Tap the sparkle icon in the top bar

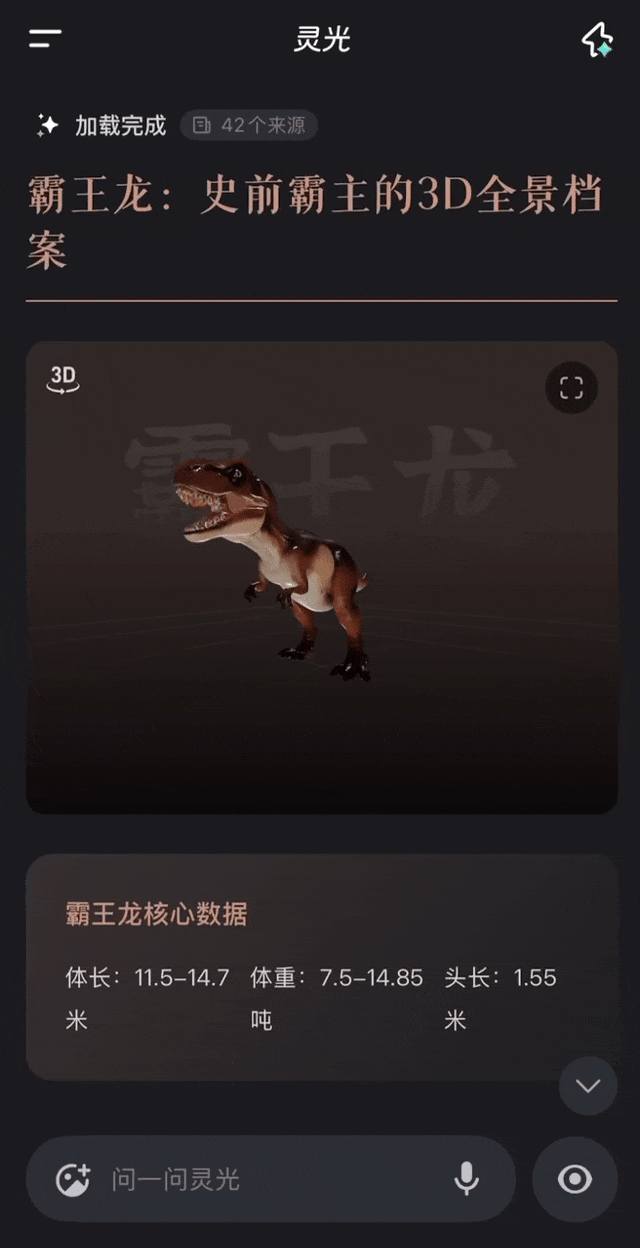point(597,41)
